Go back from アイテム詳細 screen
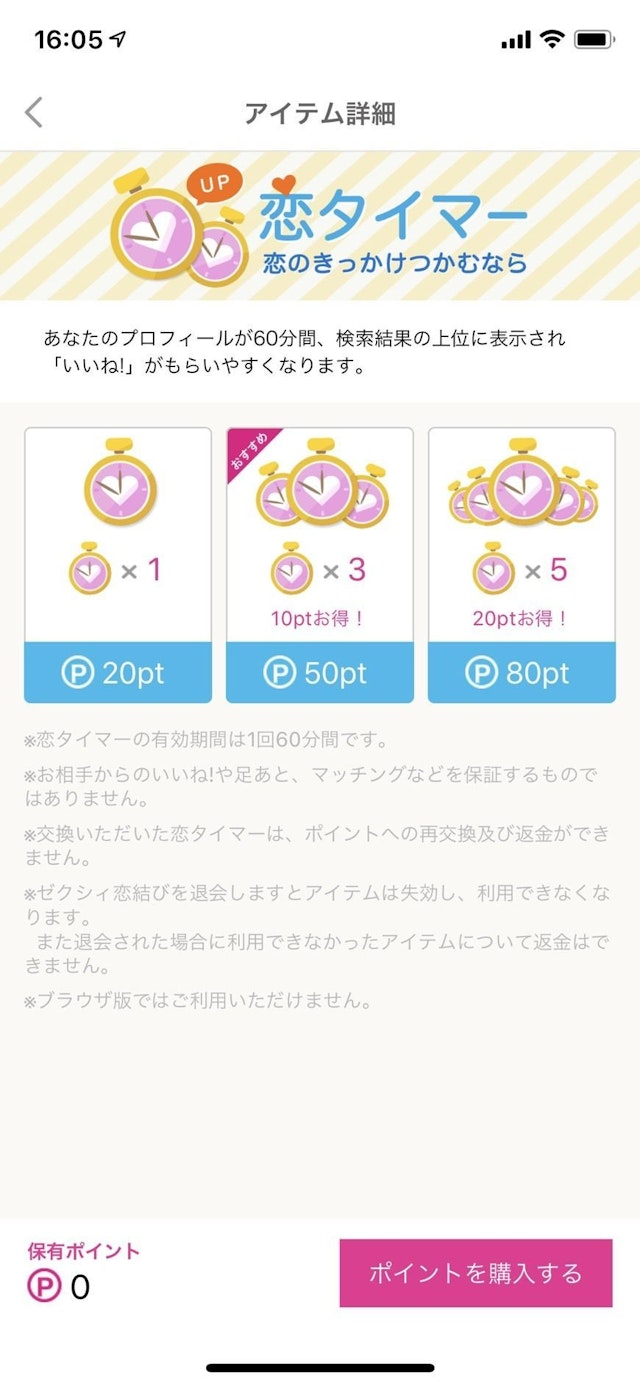The width and height of the screenshot is (640, 1386). (34, 113)
